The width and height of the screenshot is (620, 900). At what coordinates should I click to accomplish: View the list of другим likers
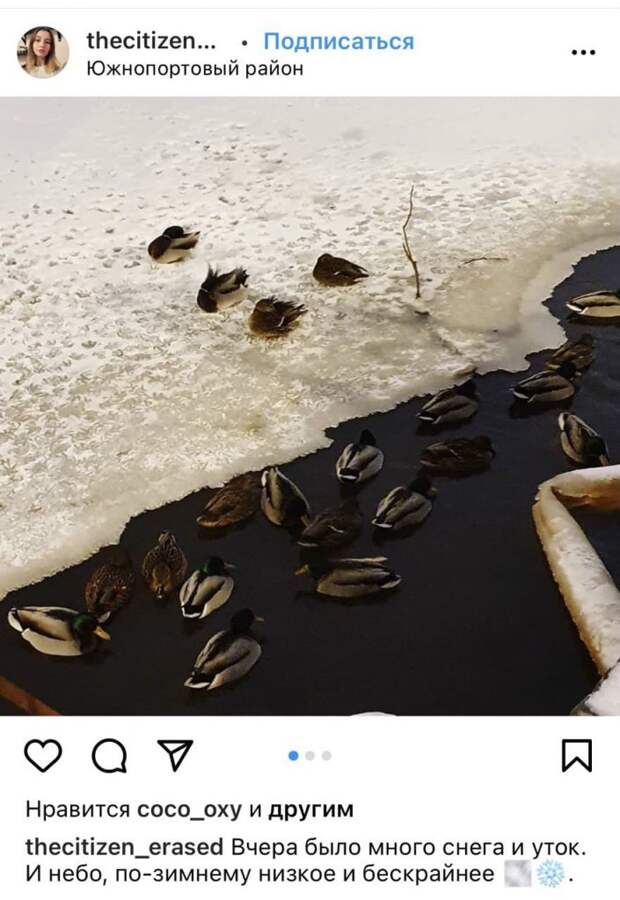click(x=311, y=809)
